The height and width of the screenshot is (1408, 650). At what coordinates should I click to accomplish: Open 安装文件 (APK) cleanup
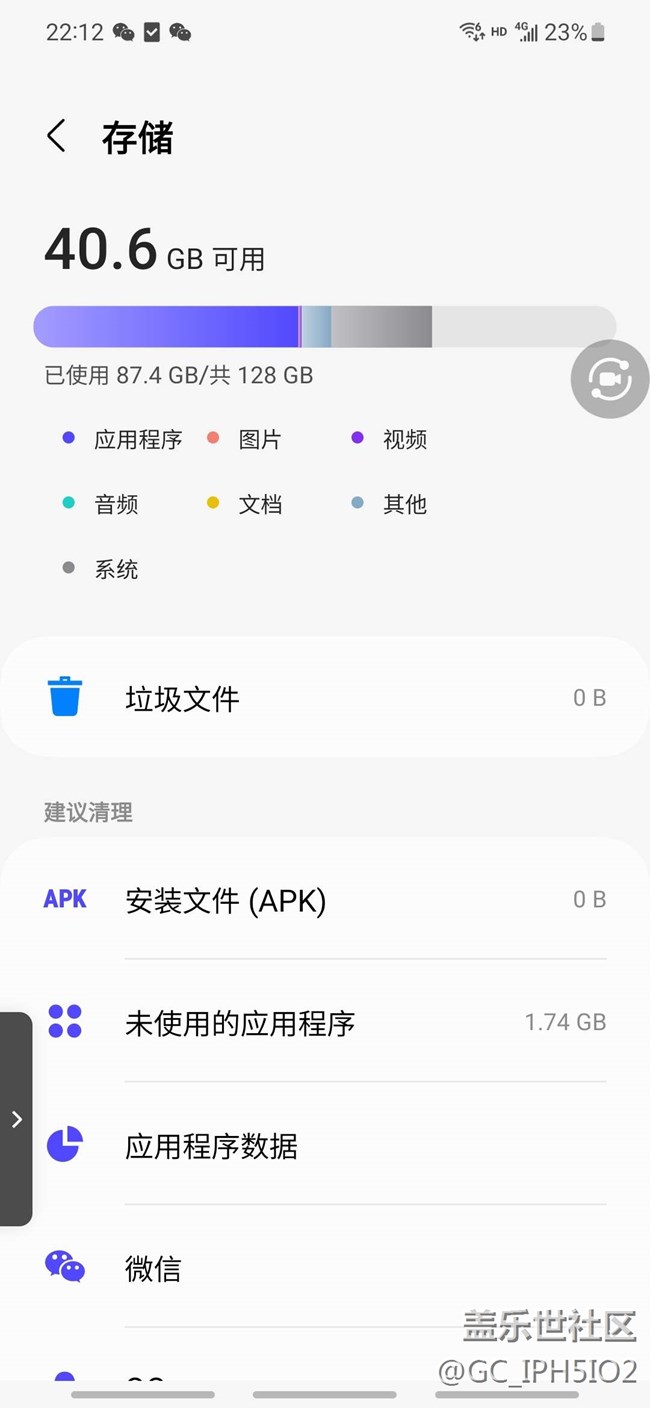coord(324,900)
